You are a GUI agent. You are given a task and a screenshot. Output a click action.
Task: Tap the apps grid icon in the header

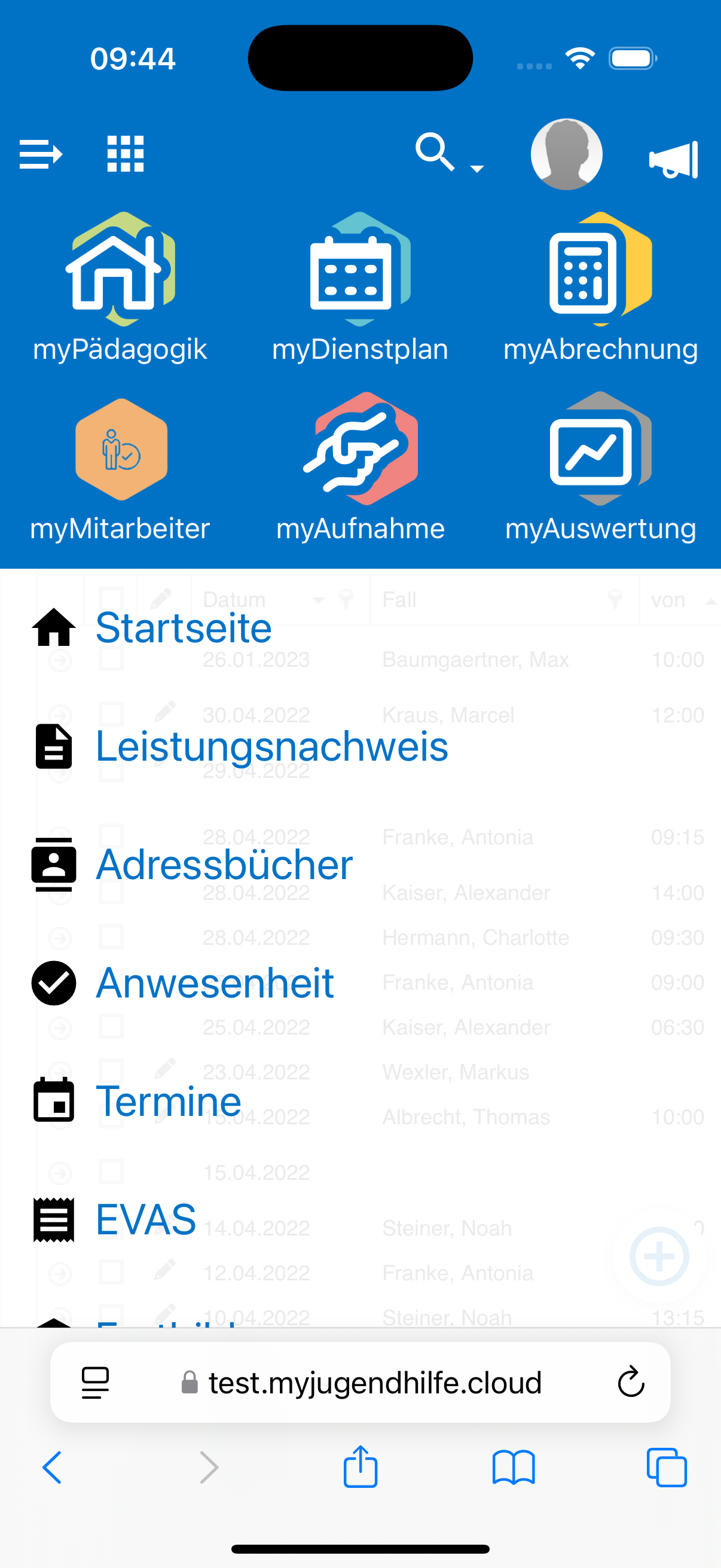[x=124, y=155]
